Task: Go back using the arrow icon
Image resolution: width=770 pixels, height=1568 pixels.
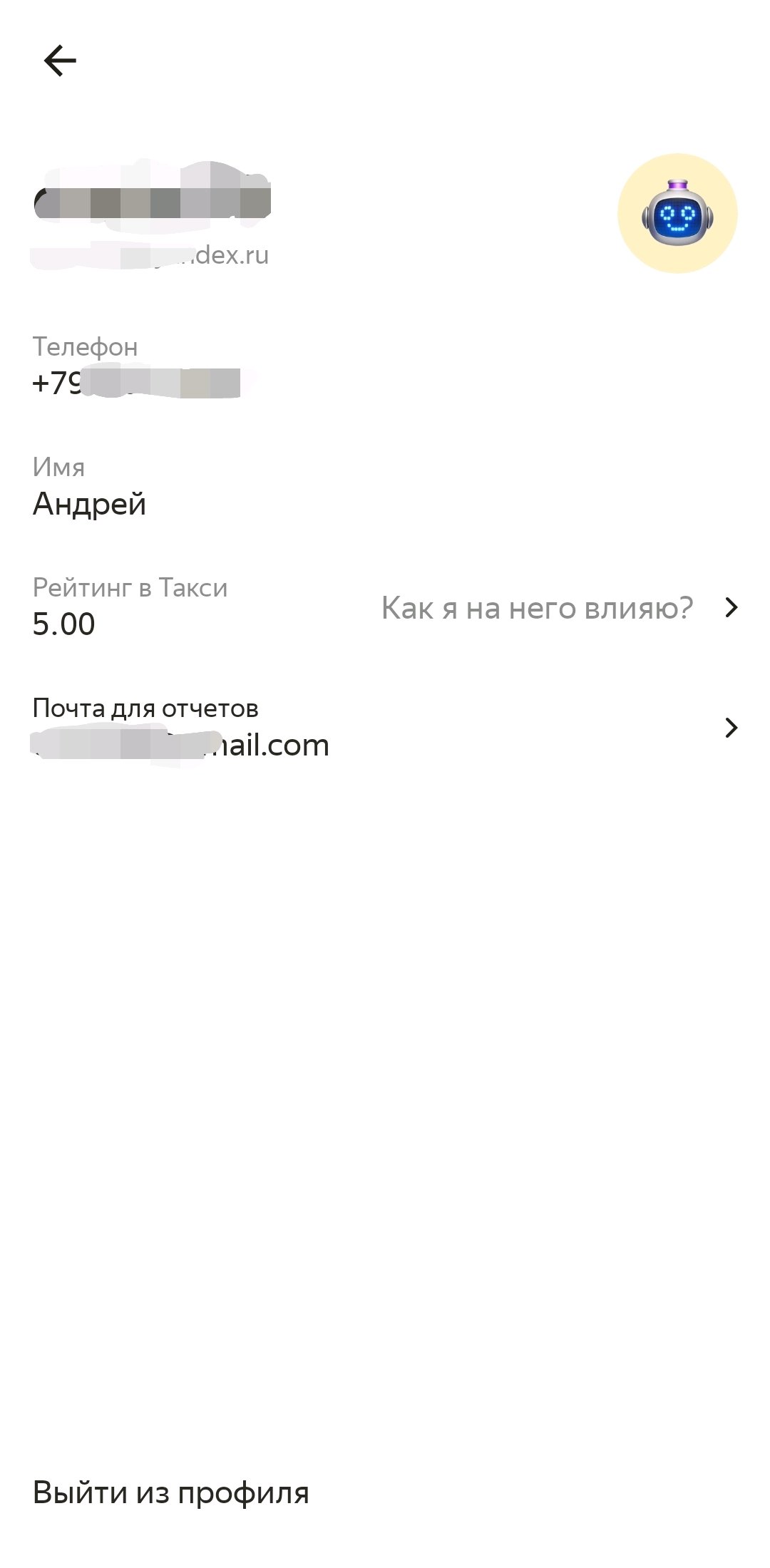Action: coord(60,61)
